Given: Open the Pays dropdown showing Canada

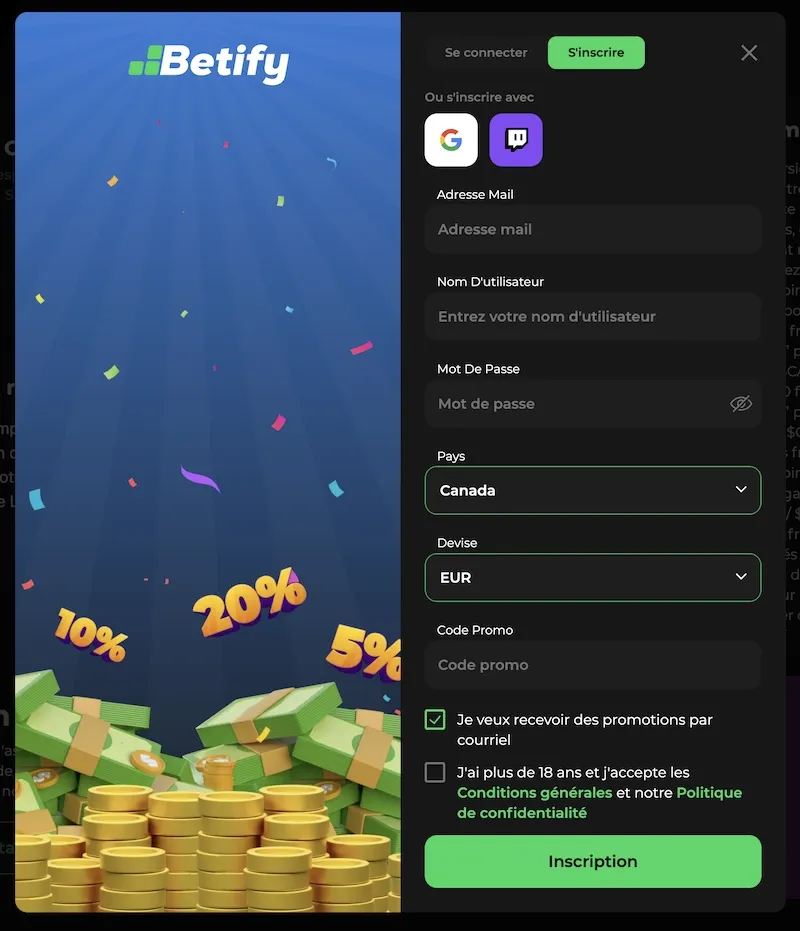Looking at the screenshot, I should 593,491.
